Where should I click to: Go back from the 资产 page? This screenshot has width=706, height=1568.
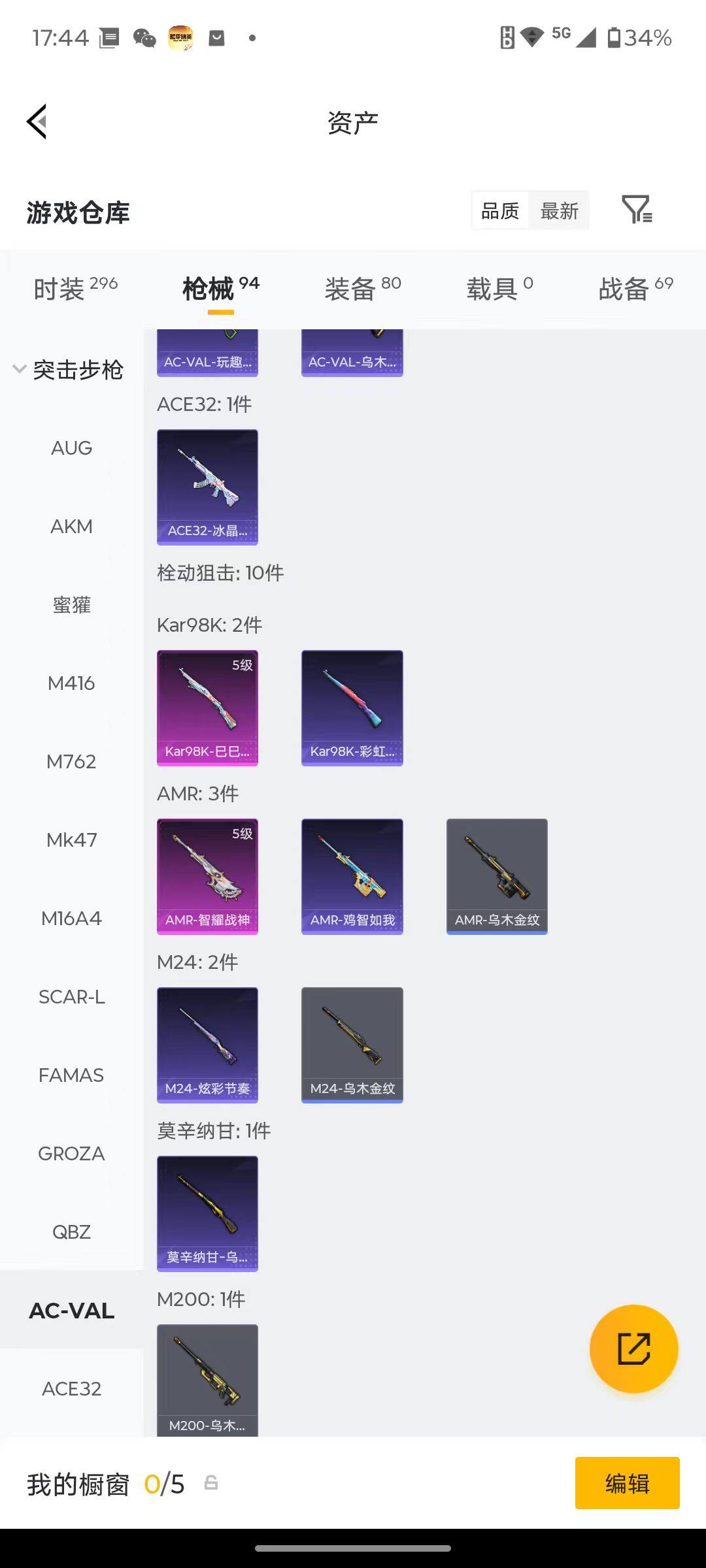37,122
